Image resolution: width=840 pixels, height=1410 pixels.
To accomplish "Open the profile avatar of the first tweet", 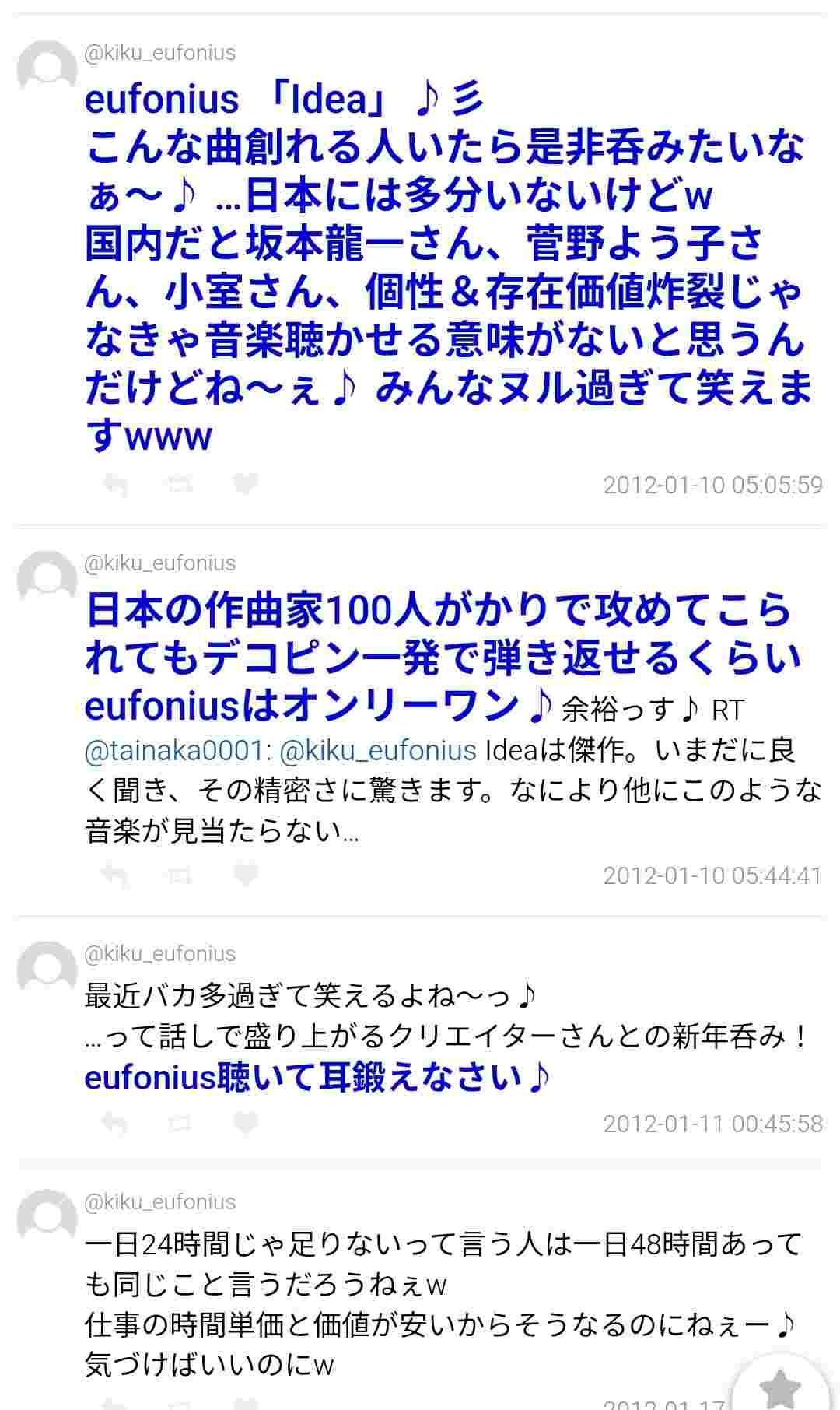I will (47, 70).
